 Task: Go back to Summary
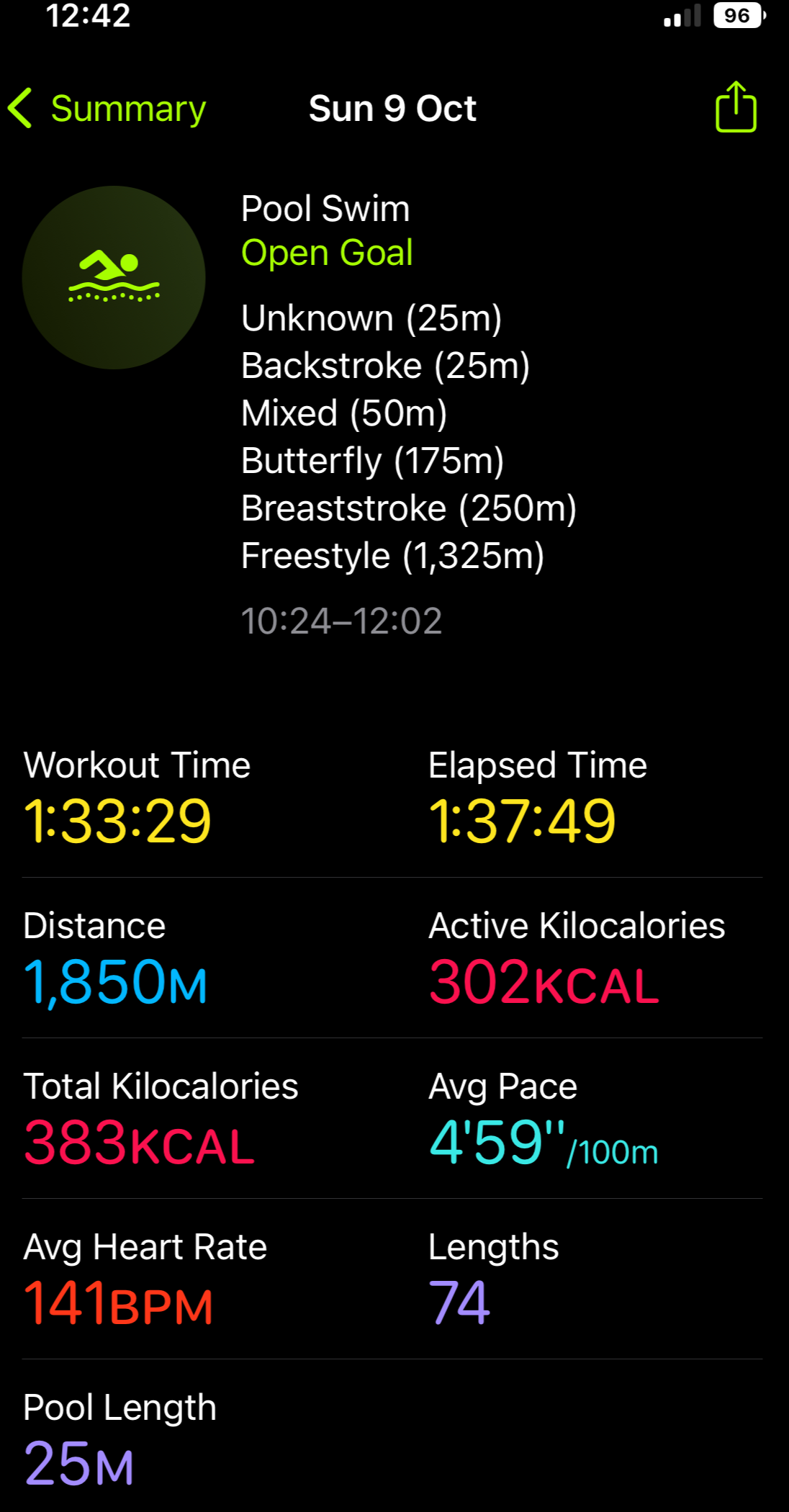click(108, 109)
